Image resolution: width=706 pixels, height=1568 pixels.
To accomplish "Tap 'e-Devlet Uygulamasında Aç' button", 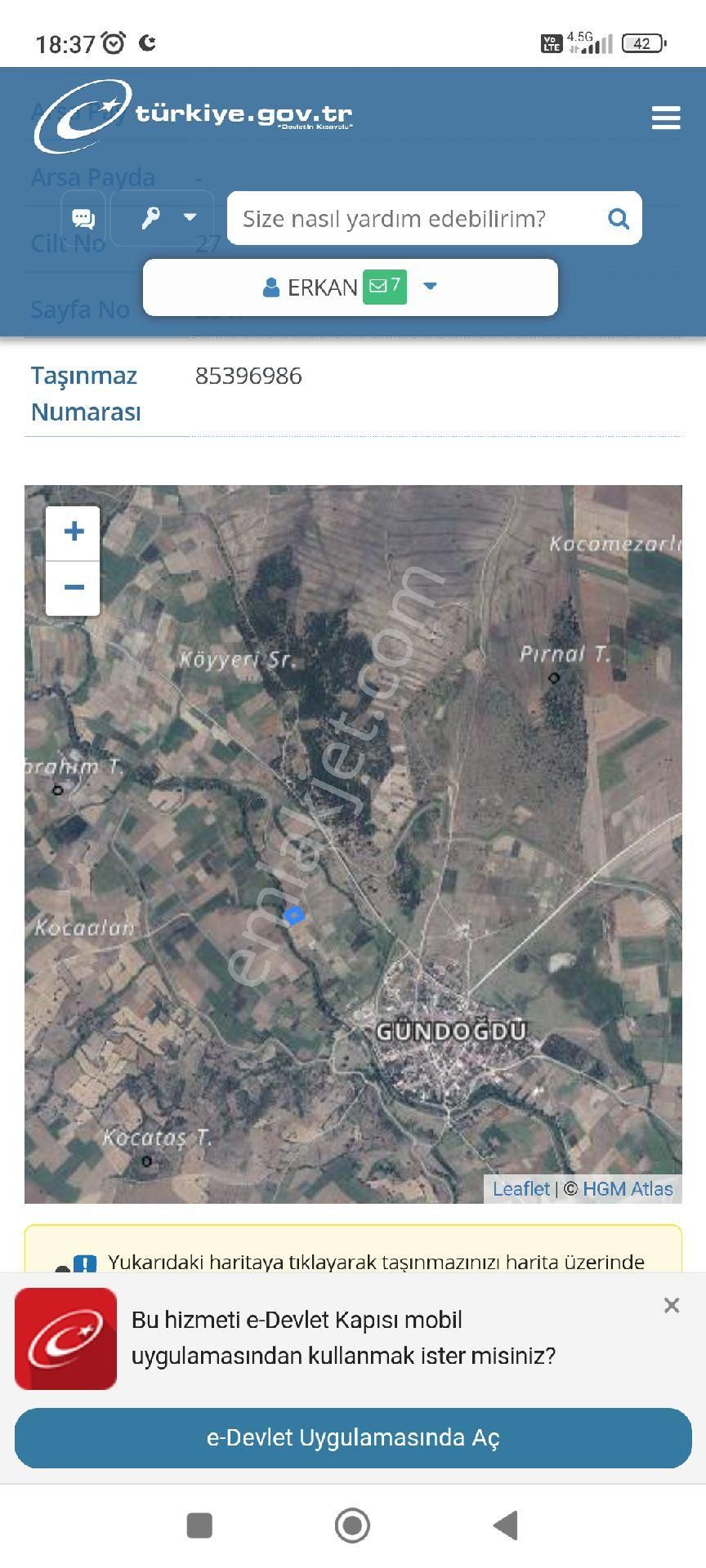I will [x=353, y=1437].
